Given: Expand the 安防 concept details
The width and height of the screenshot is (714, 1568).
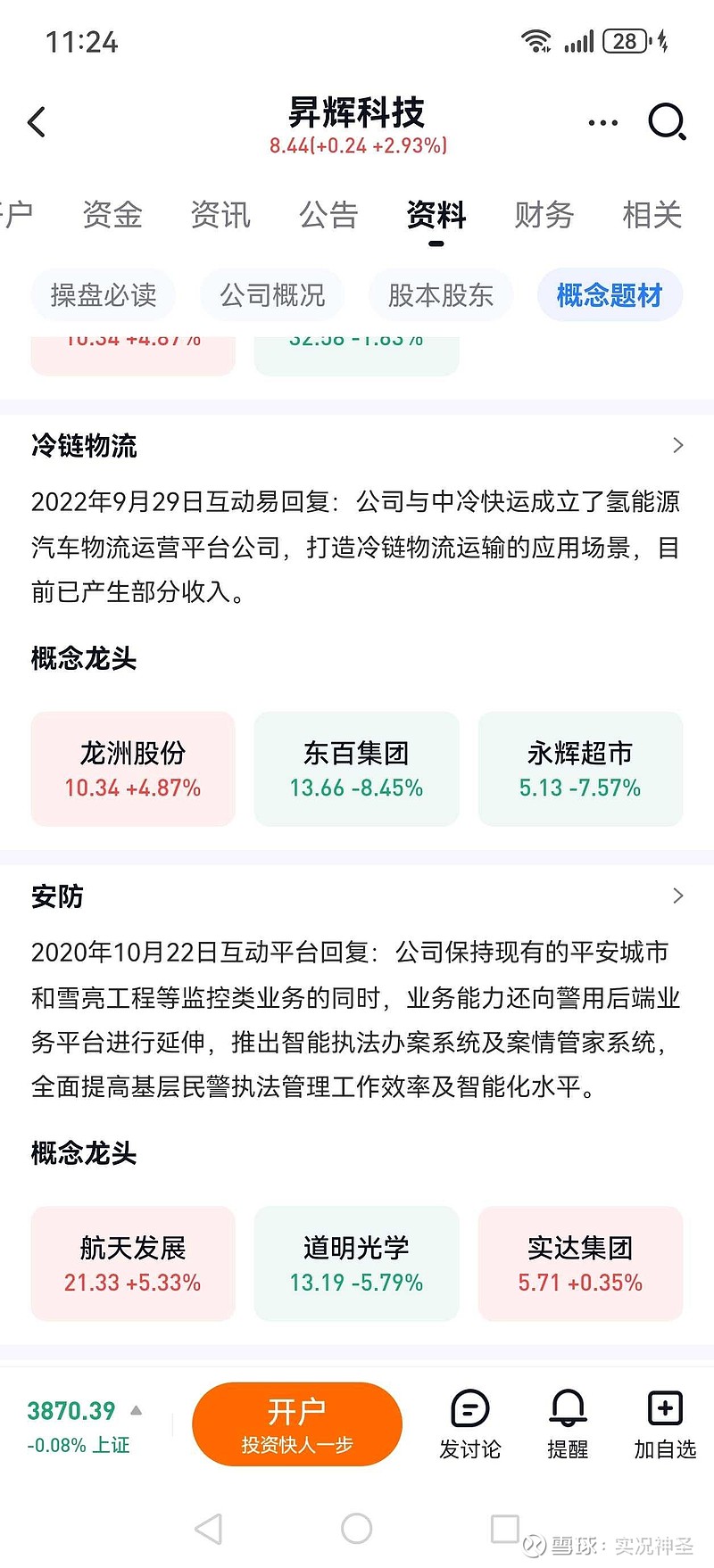Looking at the screenshot, I should pyautogui.click(x=677, y=895).
